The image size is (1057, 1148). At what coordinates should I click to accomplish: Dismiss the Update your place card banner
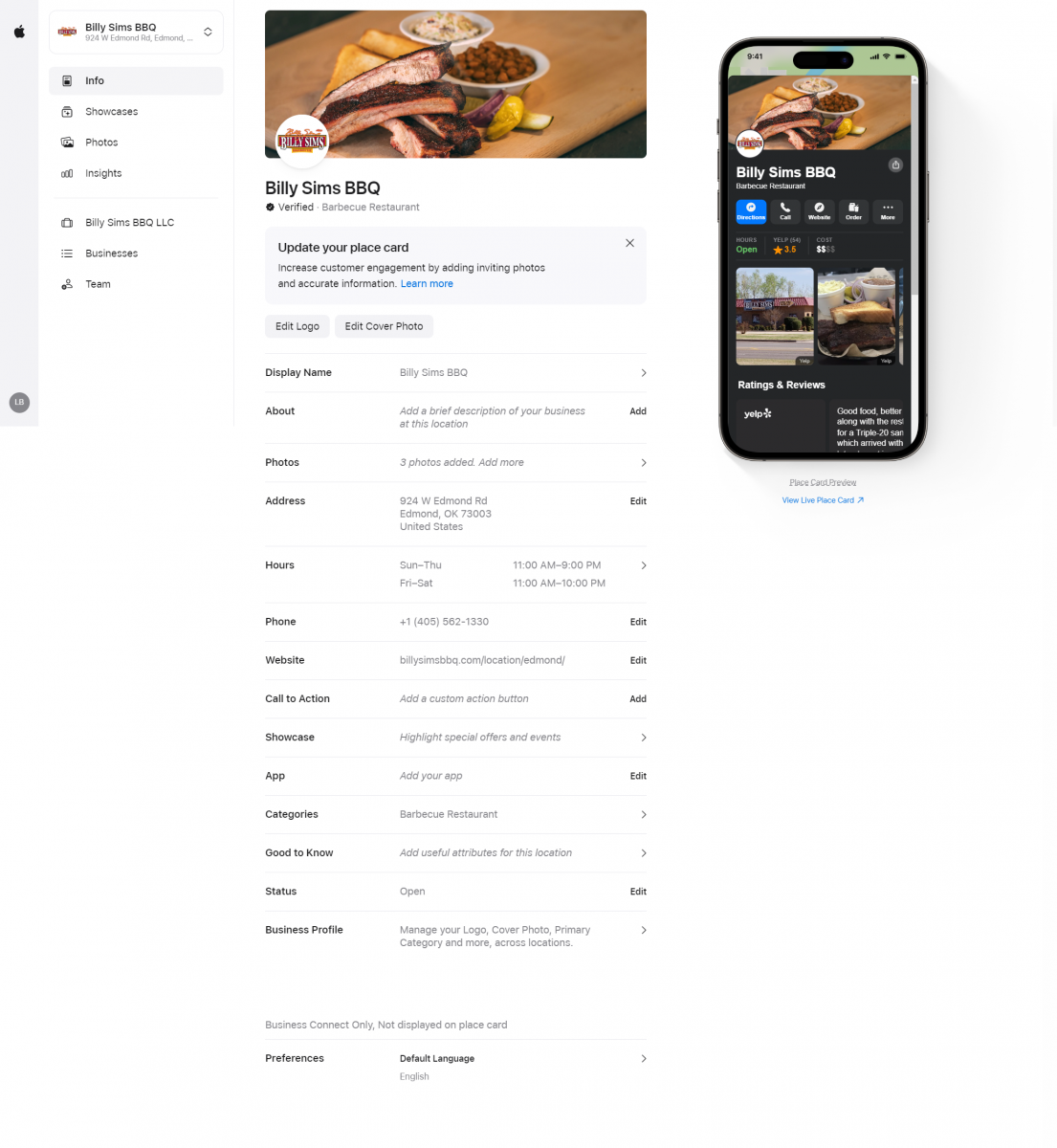click(x=629, y=243)
